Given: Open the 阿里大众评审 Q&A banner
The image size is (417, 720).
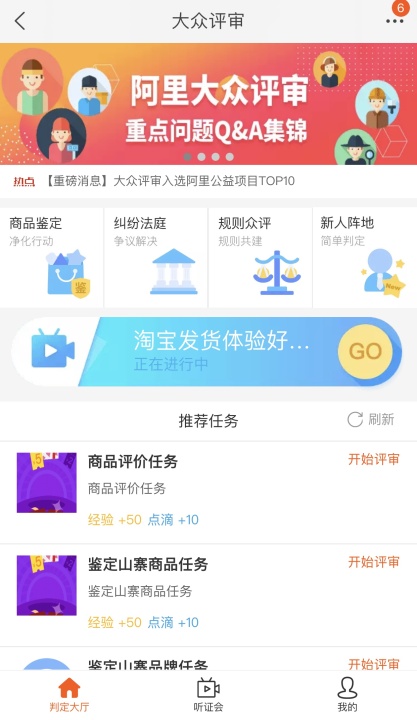Looking at the screenshot, I should (x=208, y=104).
